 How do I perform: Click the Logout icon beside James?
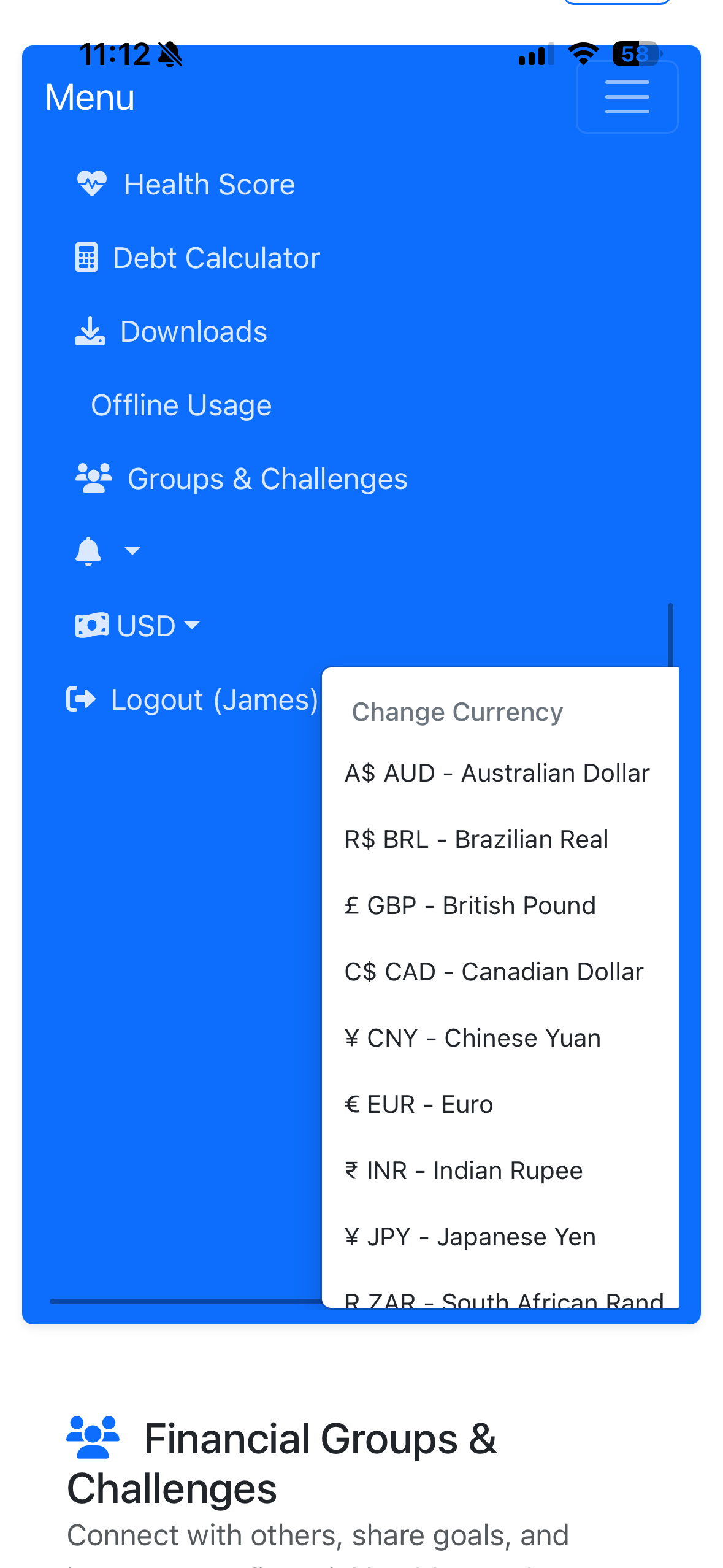tap(81, 699)
